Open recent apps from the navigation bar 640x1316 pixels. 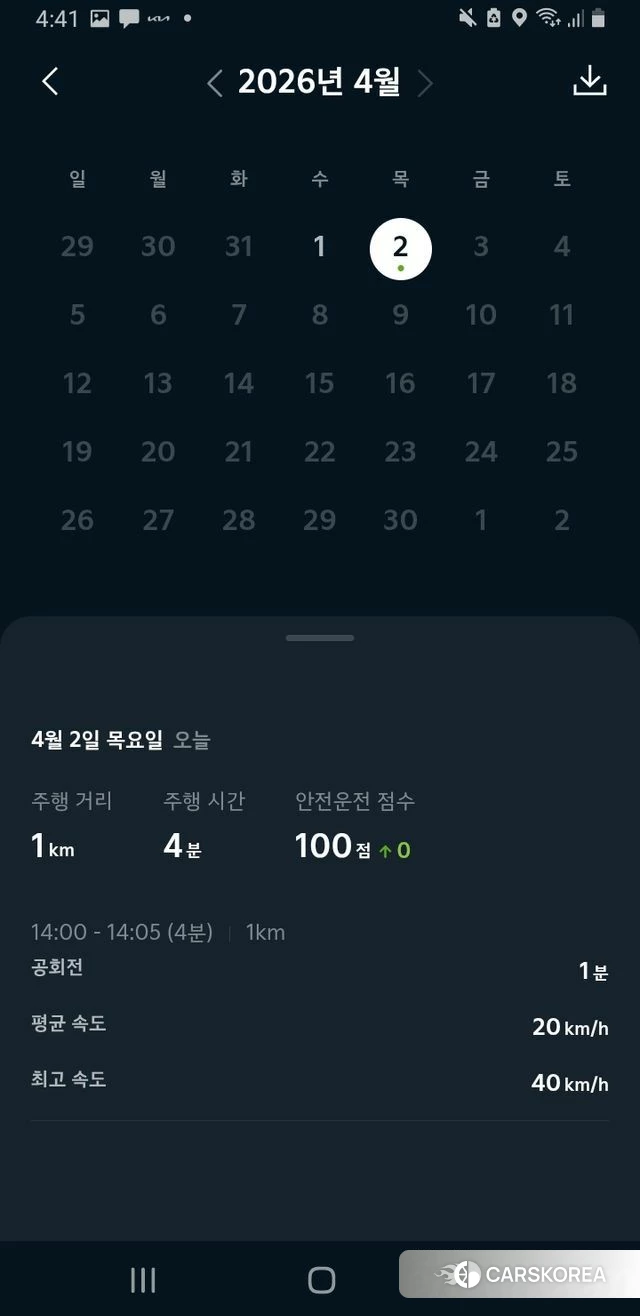(x=143, y=1279)
